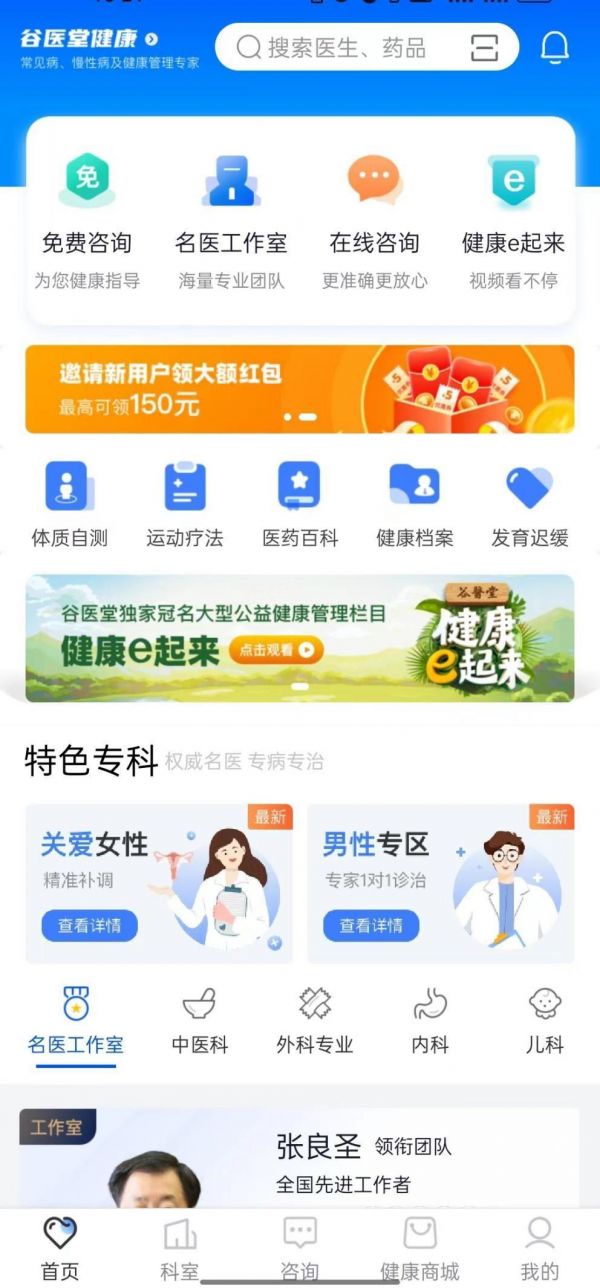
Task: Open 张良圣 studio card
Action: click(x=299, y=1158)
